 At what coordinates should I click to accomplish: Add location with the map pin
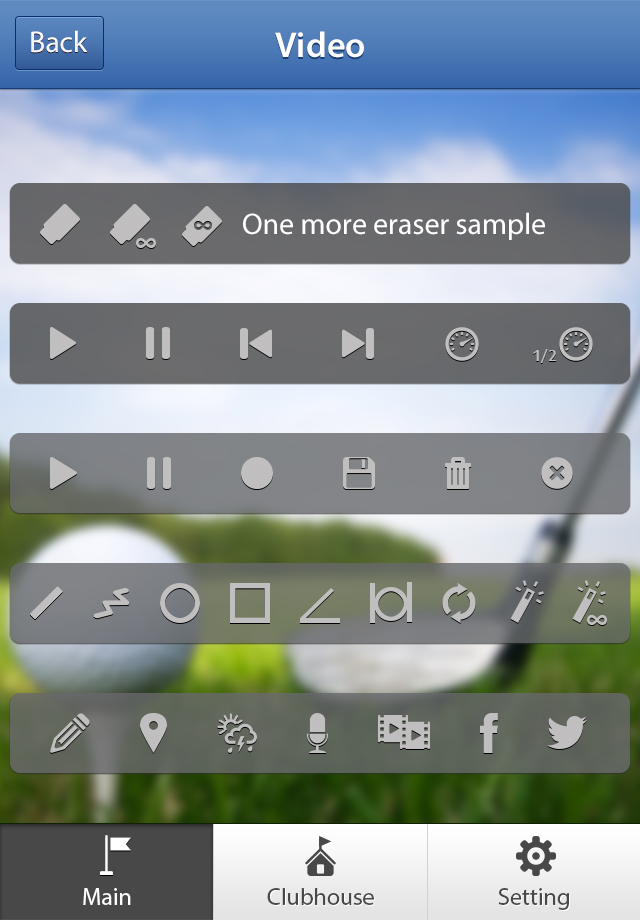(x=153, y=733)
